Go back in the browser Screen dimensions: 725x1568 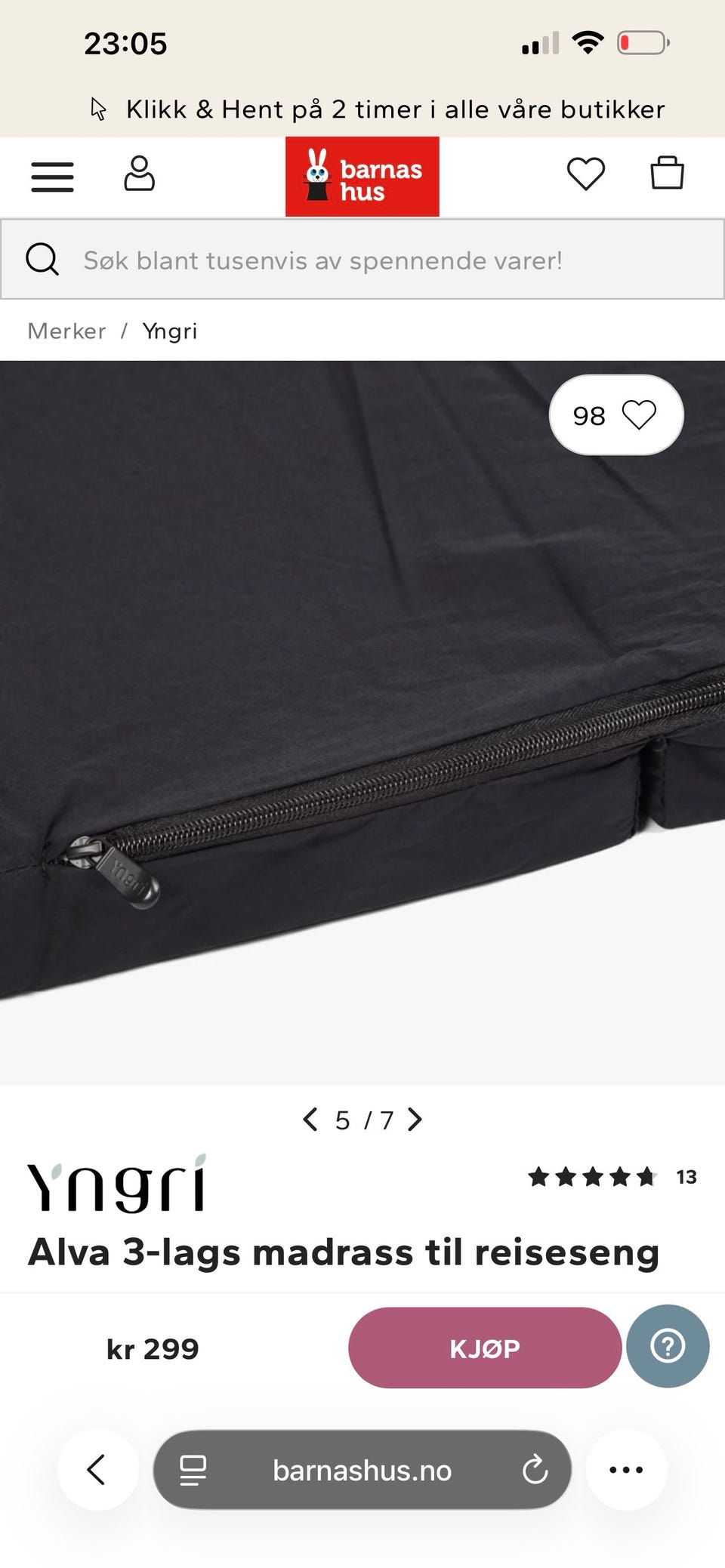pyautogui.click(x=97, y=1470)
